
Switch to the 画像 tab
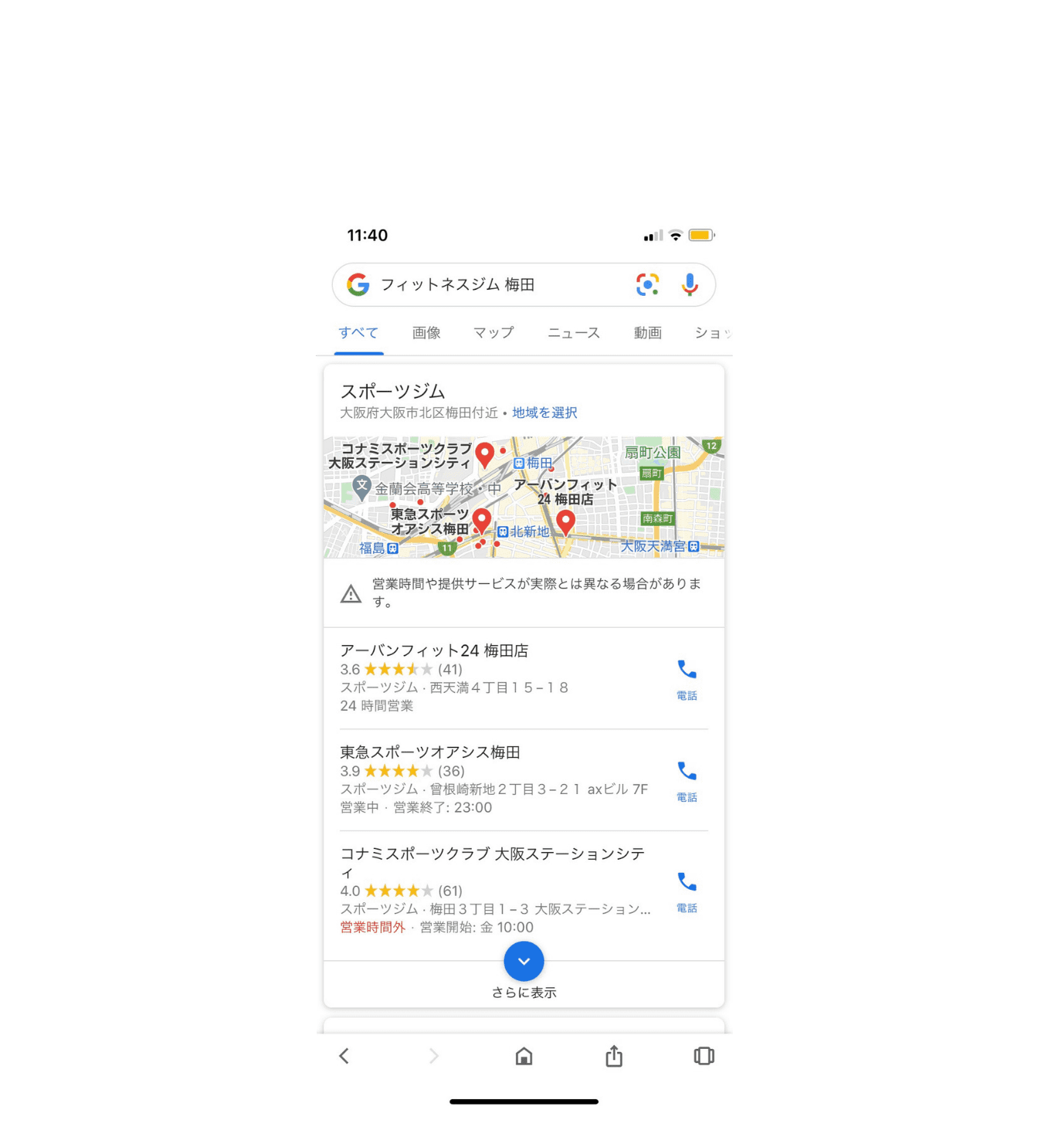[426, 333]
